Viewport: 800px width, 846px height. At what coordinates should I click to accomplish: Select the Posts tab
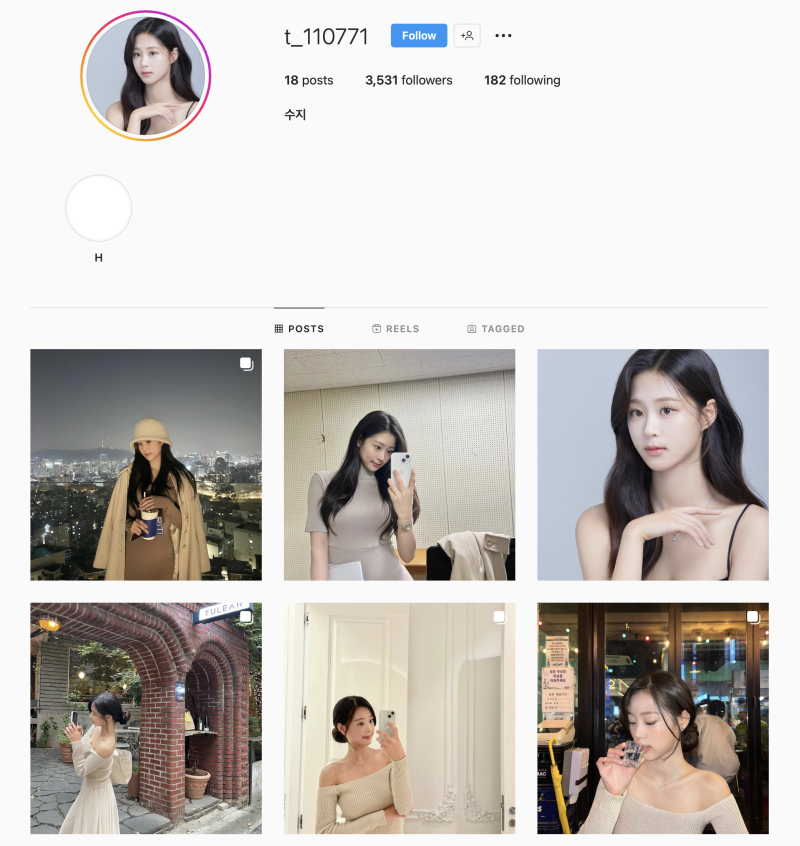299,328
